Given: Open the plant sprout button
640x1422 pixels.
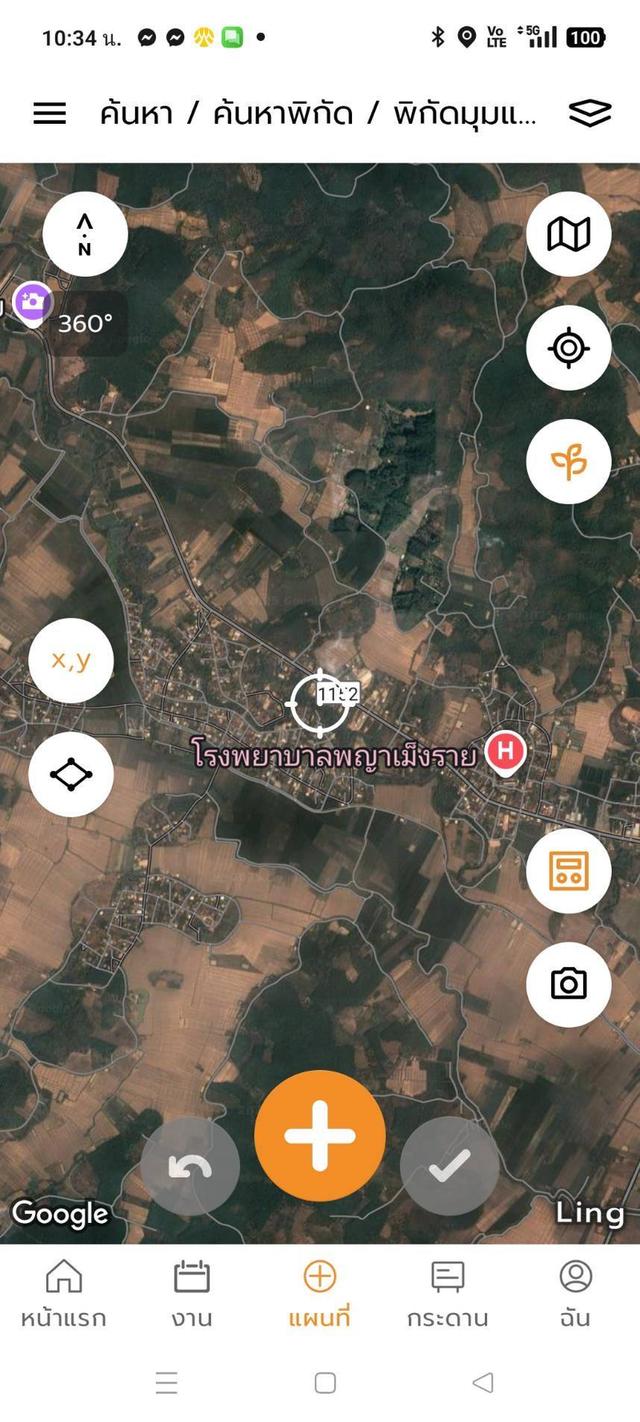Looking at the screenshot, I should pos(569,461).
